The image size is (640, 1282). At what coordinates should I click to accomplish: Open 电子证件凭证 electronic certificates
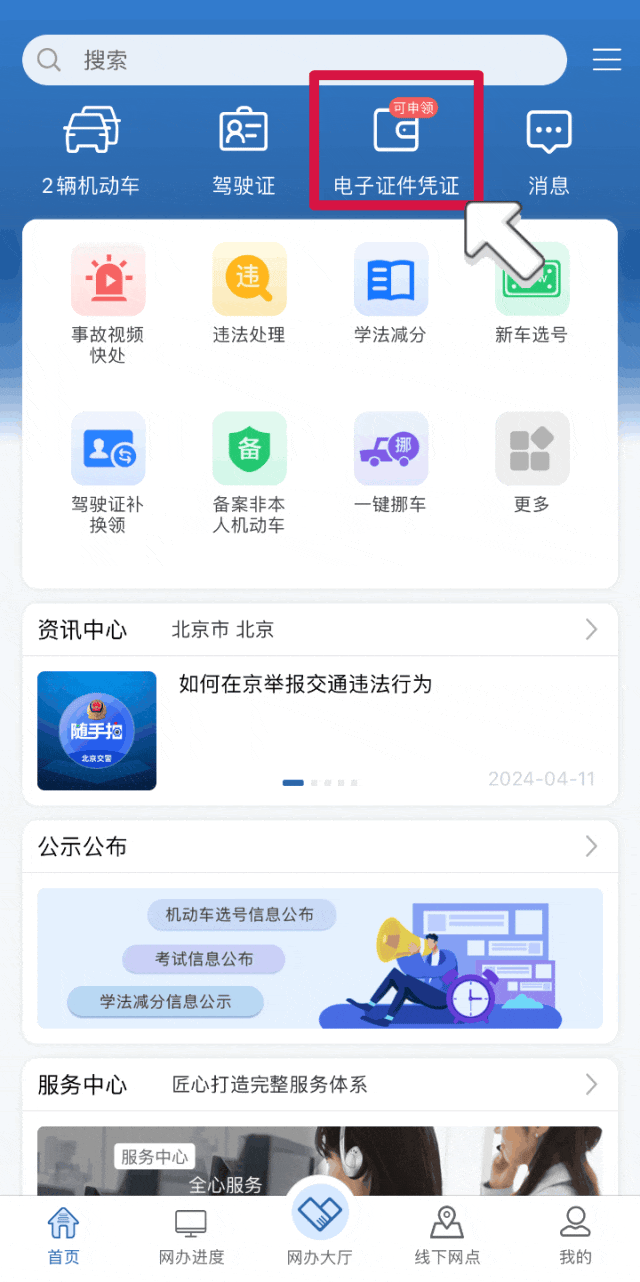pos(396,150)
